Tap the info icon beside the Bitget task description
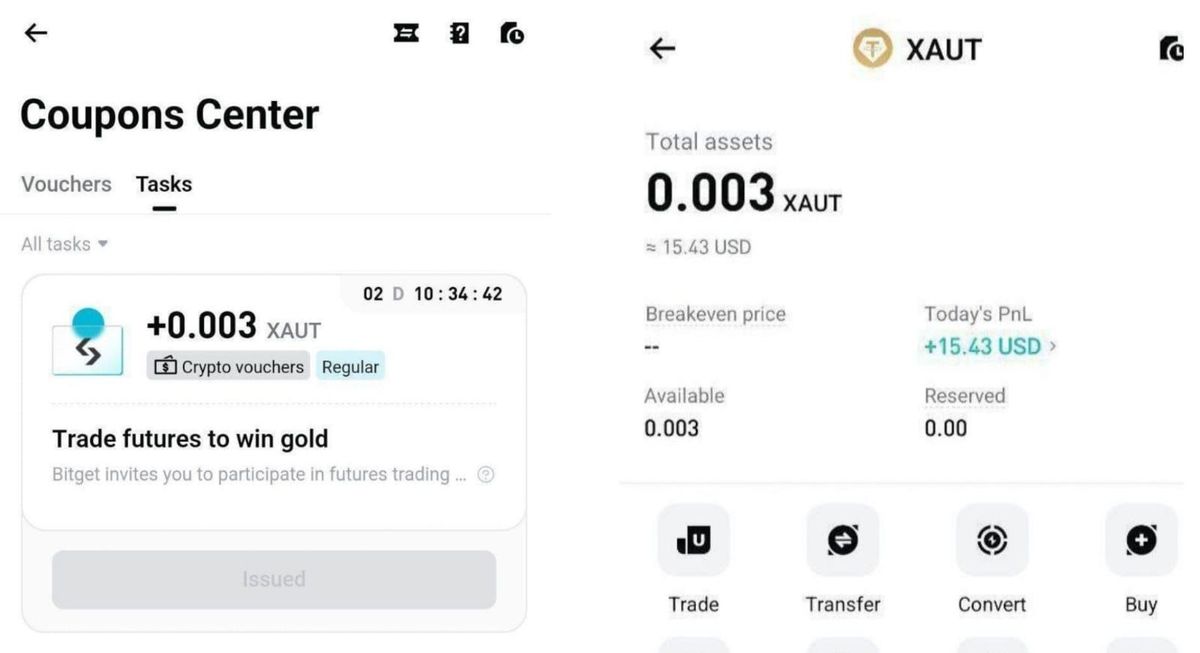Screen dimensions: 1200x653 (486, 475)
